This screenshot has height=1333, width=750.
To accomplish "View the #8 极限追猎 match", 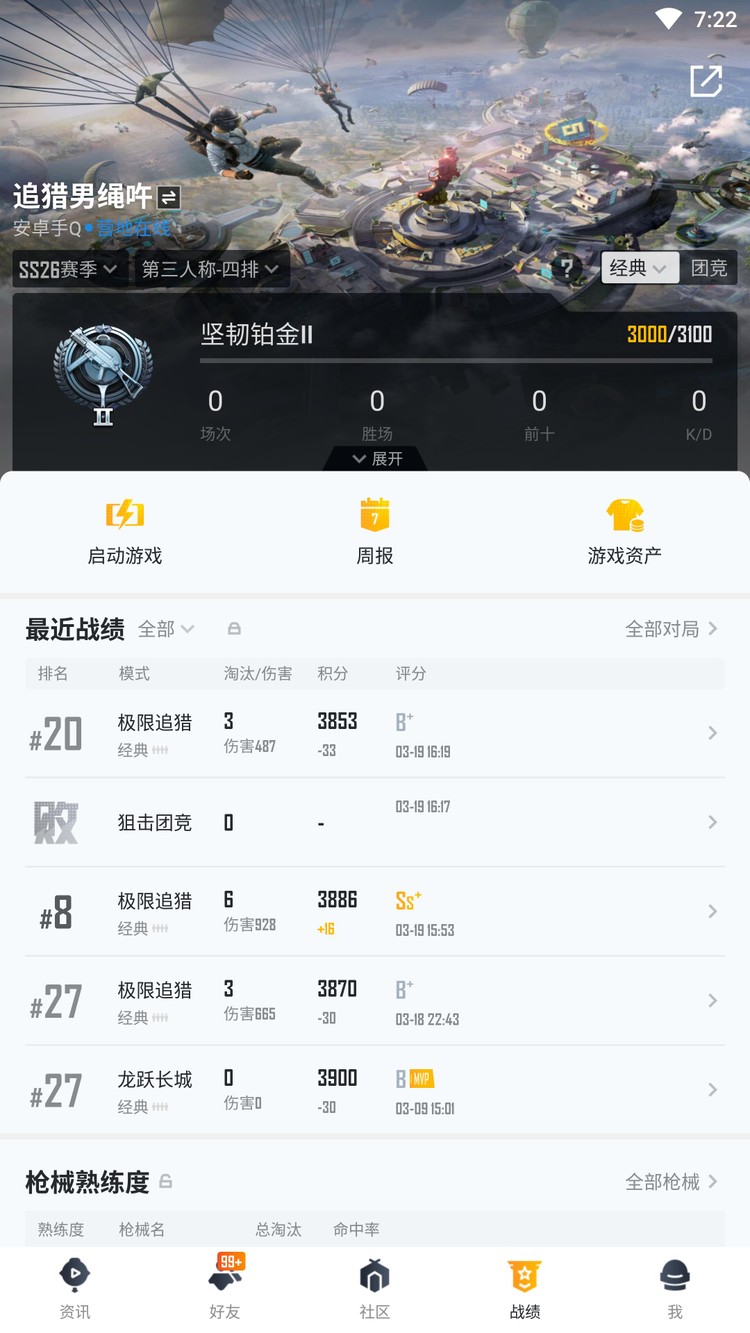I will [x=375, y=912].
